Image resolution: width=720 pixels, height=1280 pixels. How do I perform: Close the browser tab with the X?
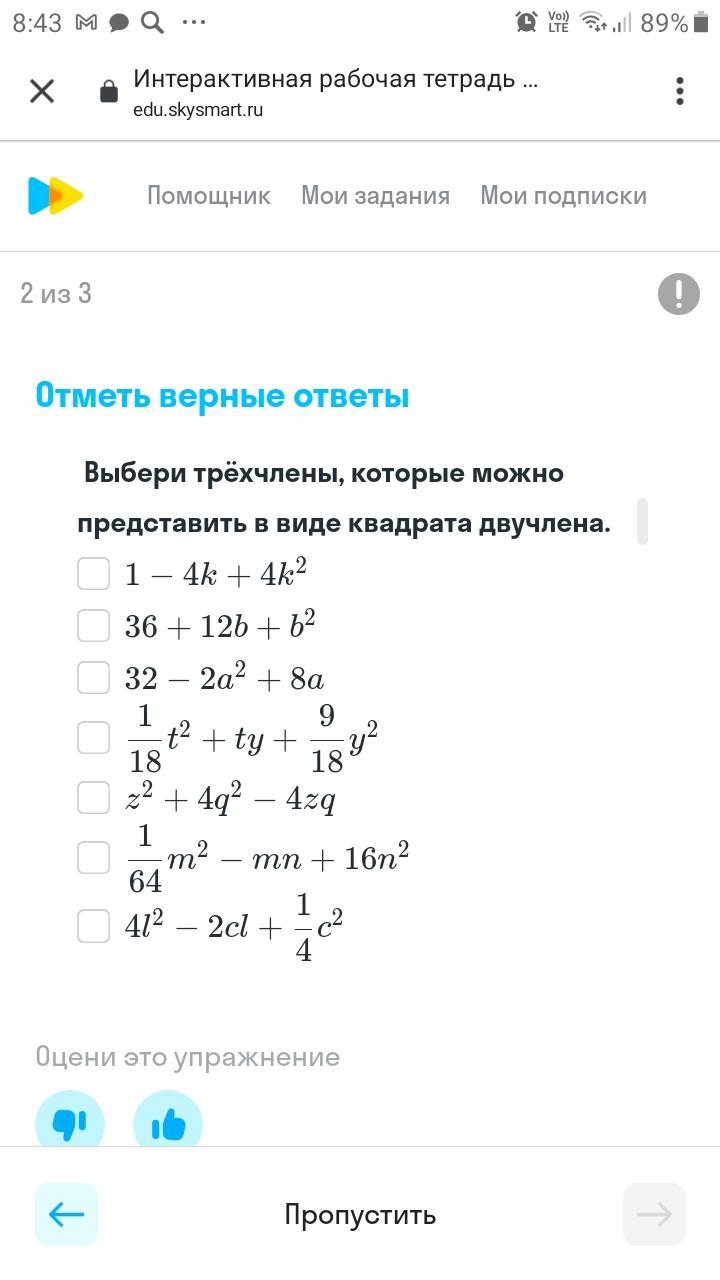pos(42,92)
